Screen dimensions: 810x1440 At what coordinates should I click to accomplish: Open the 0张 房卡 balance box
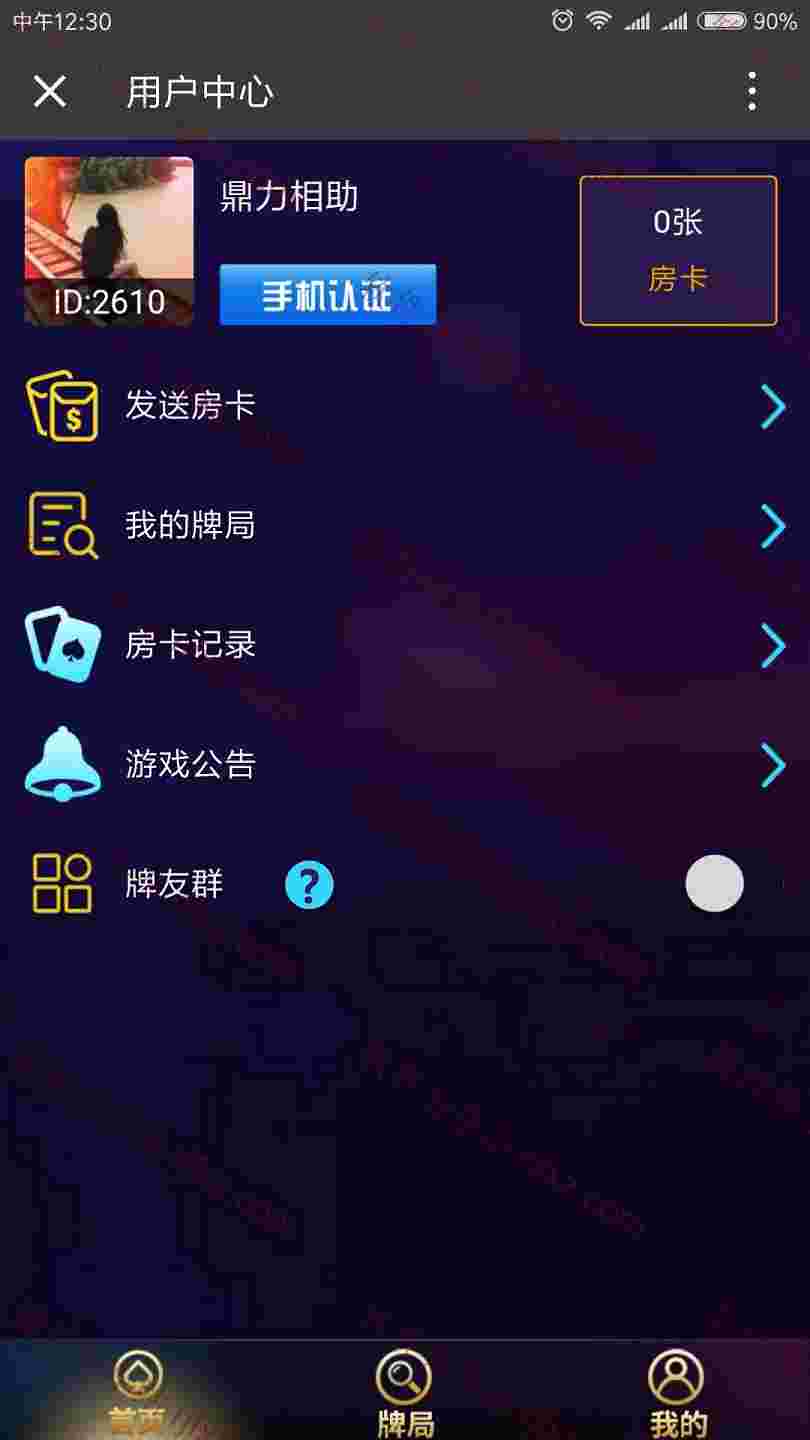(678, 251)
